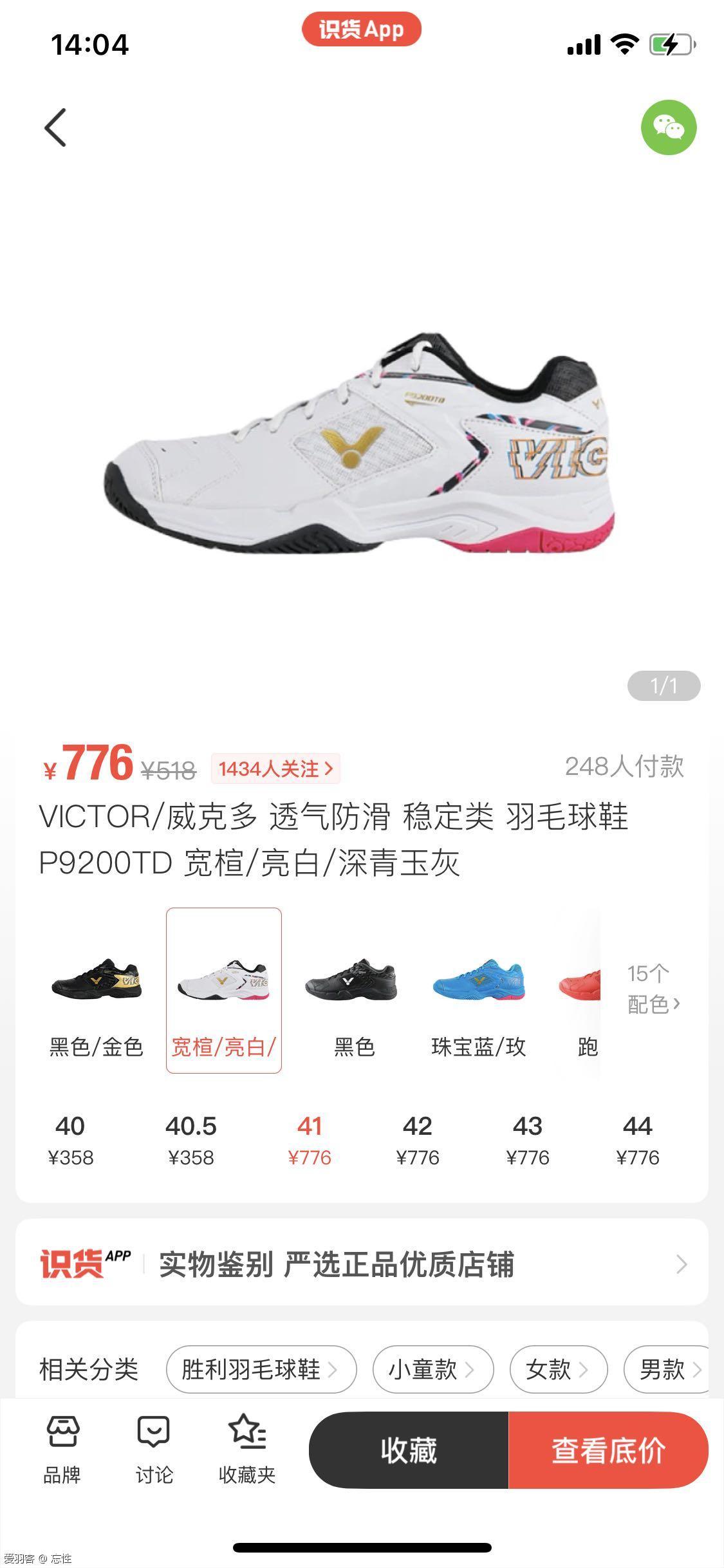Screen dimensions: 724x1568
Task: Open the 识货App banner at top
Action: click(361, 29)
